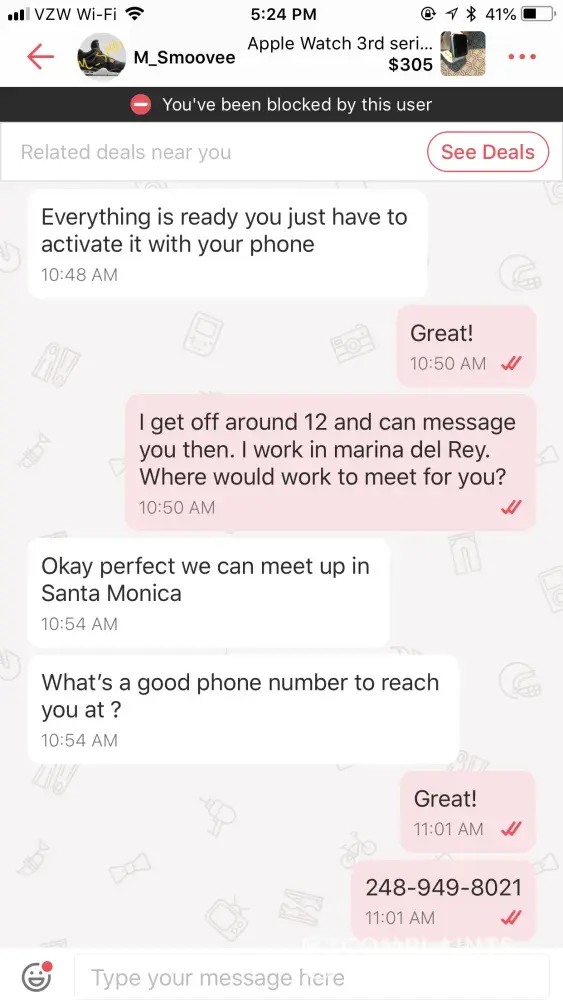Screen dimensions: 563x1000
Task: Open the Apple Watch listing thumbnail
Action: click(x=464, y=54)
